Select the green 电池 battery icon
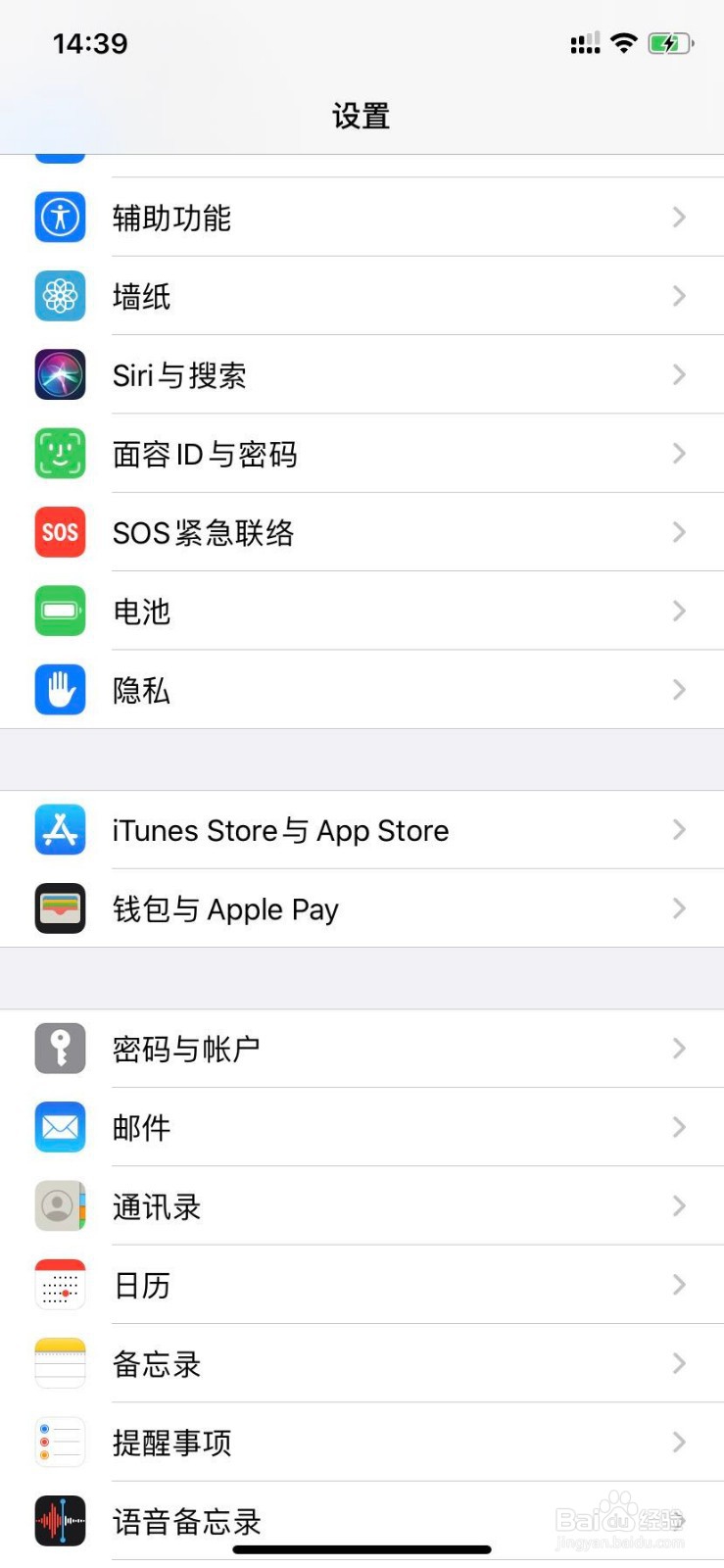This screenshot has height=1568, width=724. [60, 611]
